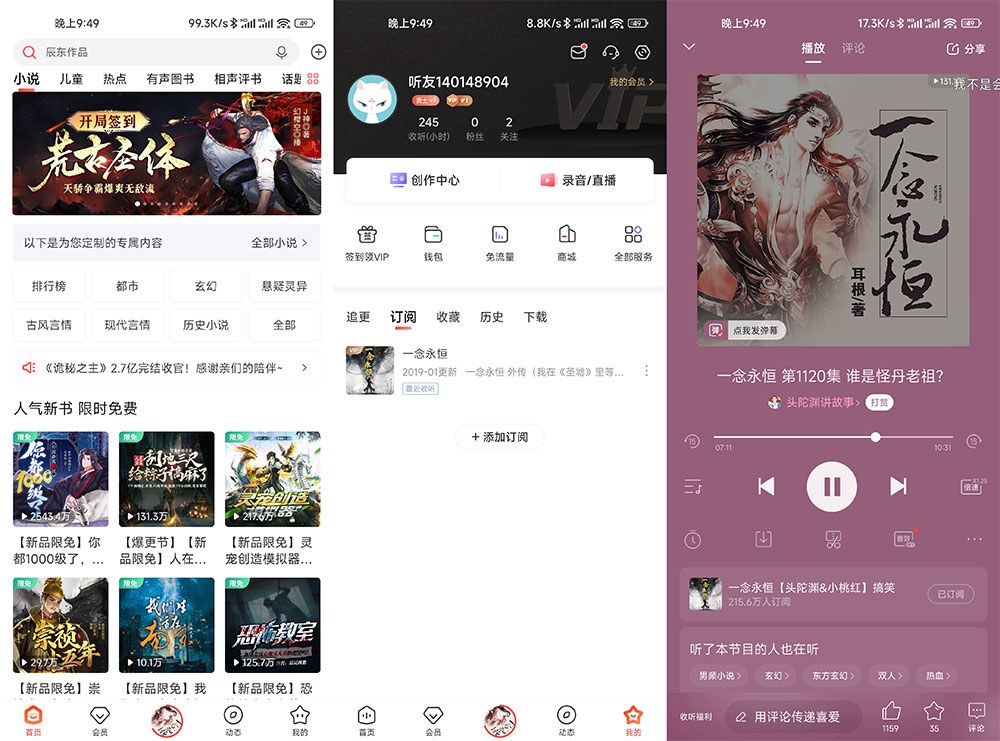The height and width of the screenshot is (741, 1000).
Task: Open the 荒古圣体 sign-in banner
Action: 167,153
